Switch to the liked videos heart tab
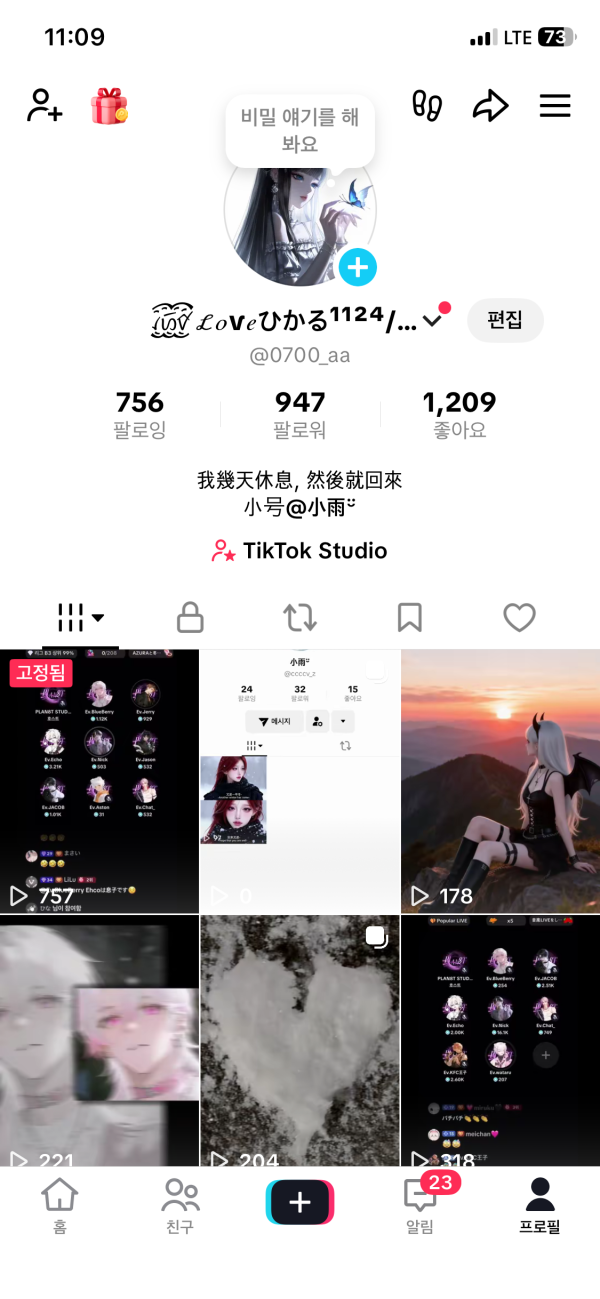The width and height of the screenshot is (600, 1299). (519, 618)
